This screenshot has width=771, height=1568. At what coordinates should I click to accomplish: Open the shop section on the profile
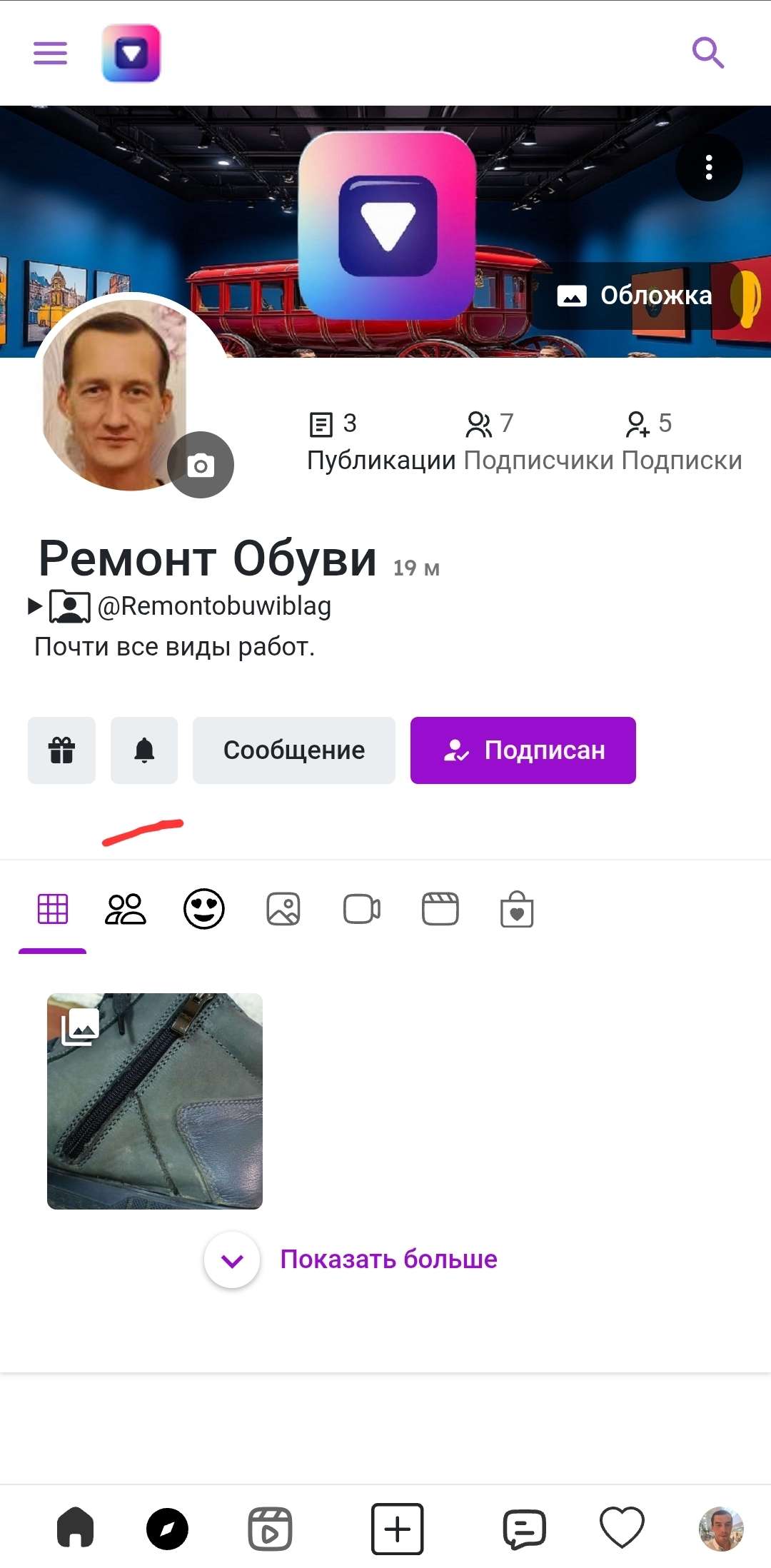pyautogui.click(x=517, y=909)
